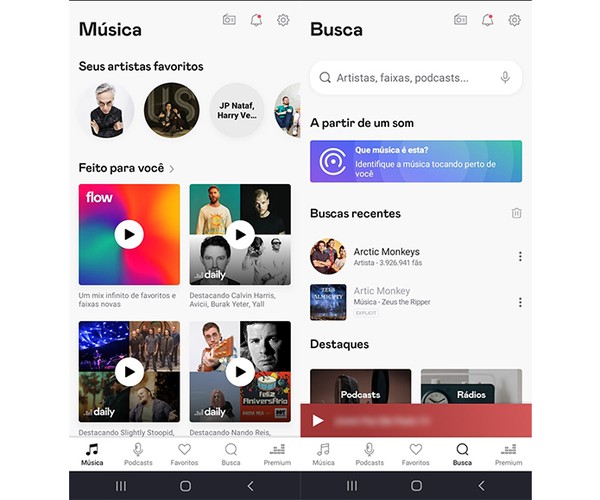Open the overflow menu for Arctic Monkeys

tap(520, 257)
